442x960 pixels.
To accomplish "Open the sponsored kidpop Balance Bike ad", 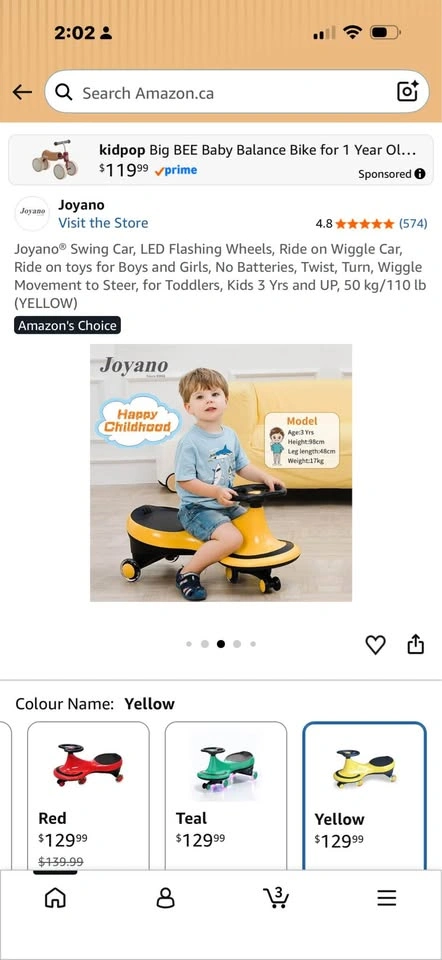I will (221, 160).
